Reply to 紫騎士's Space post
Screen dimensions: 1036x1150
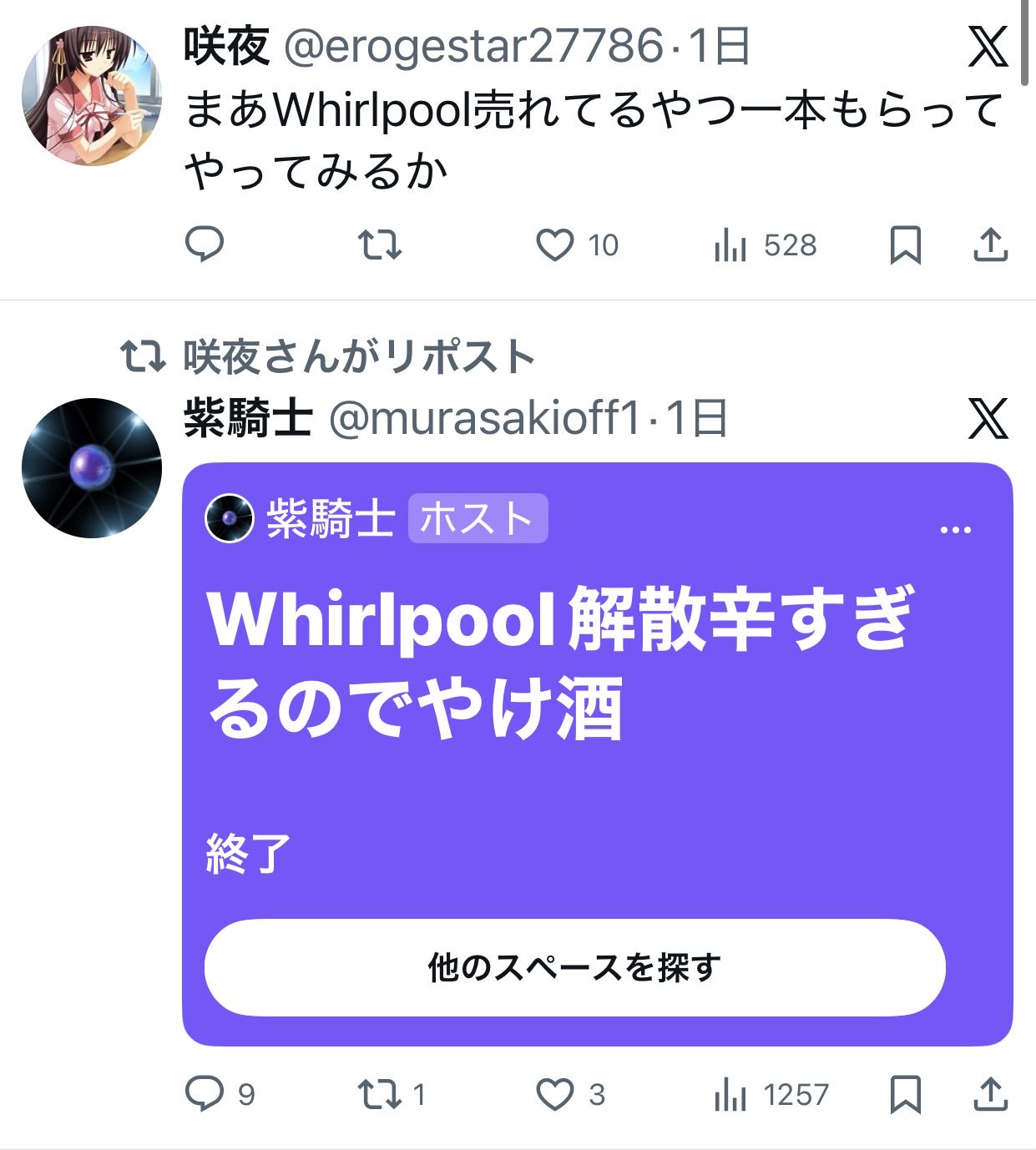pyautogui.click(x=204, y=1093)
